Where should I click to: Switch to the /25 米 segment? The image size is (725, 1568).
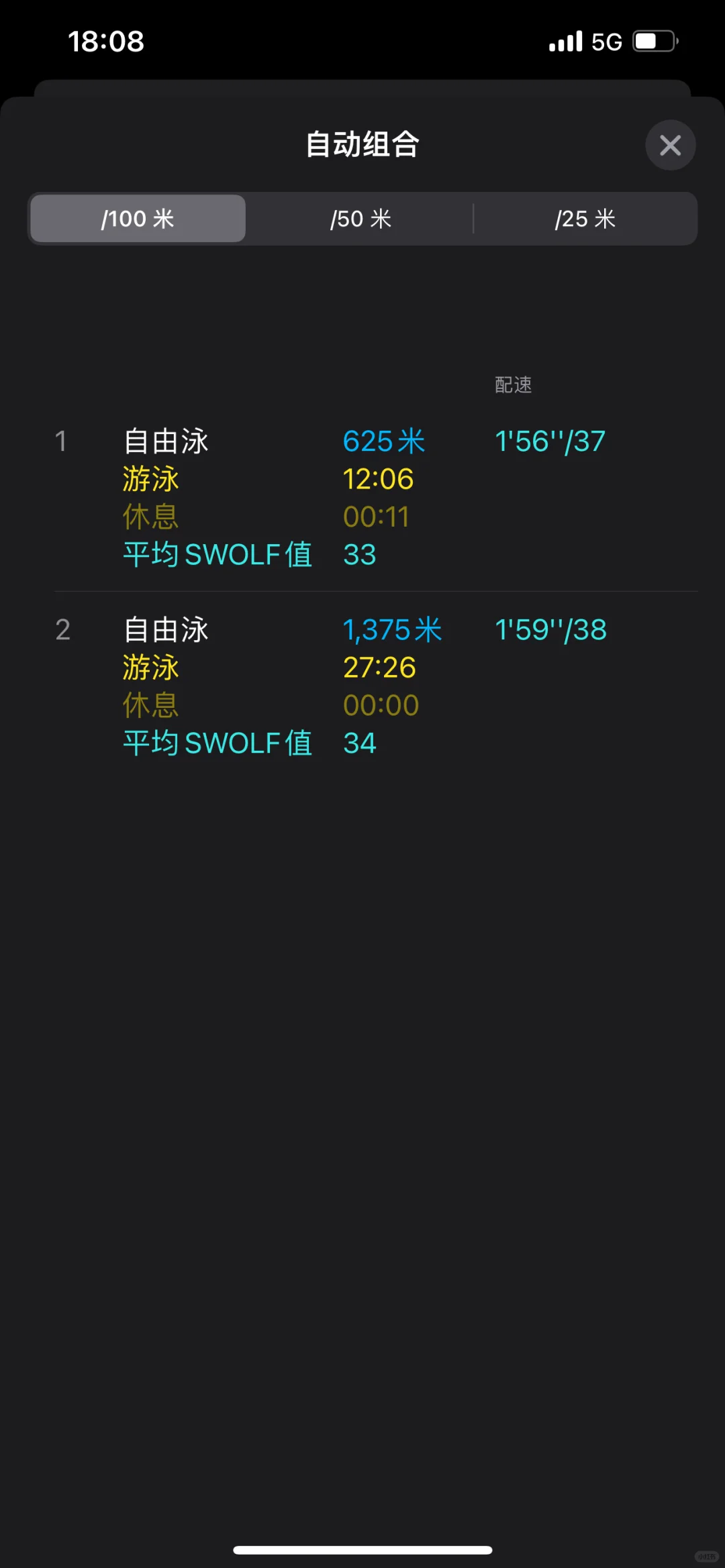pyautogui.click(x=585, y=219)
